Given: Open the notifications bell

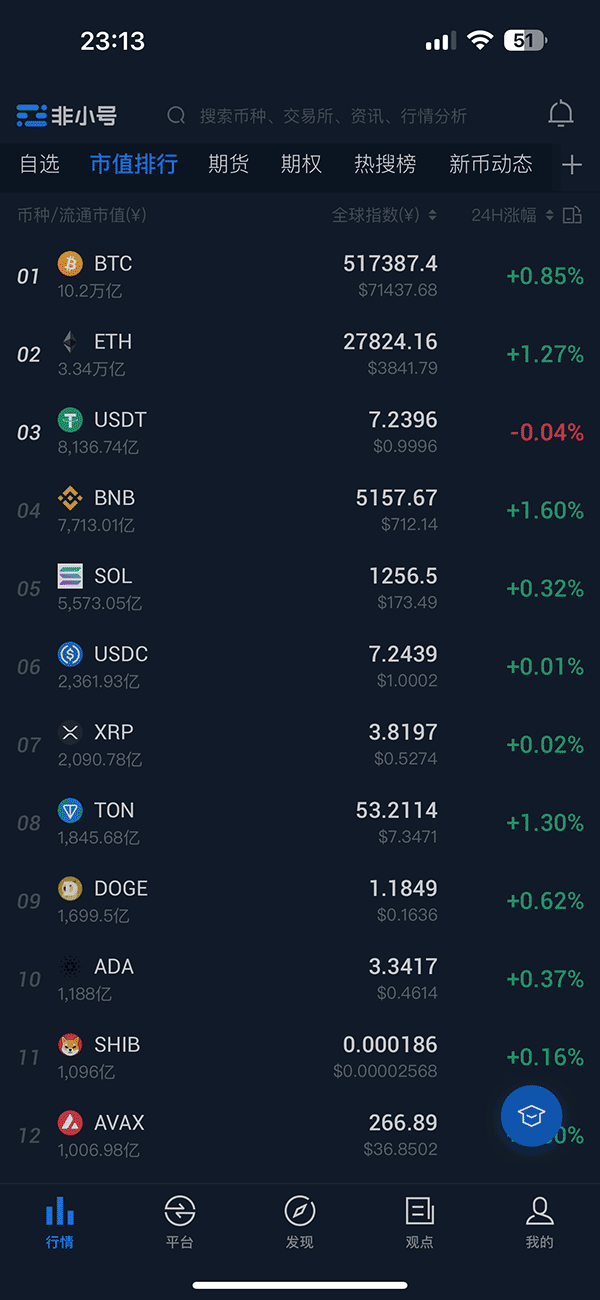Looking at the screenshot, I should pos(561,114).
